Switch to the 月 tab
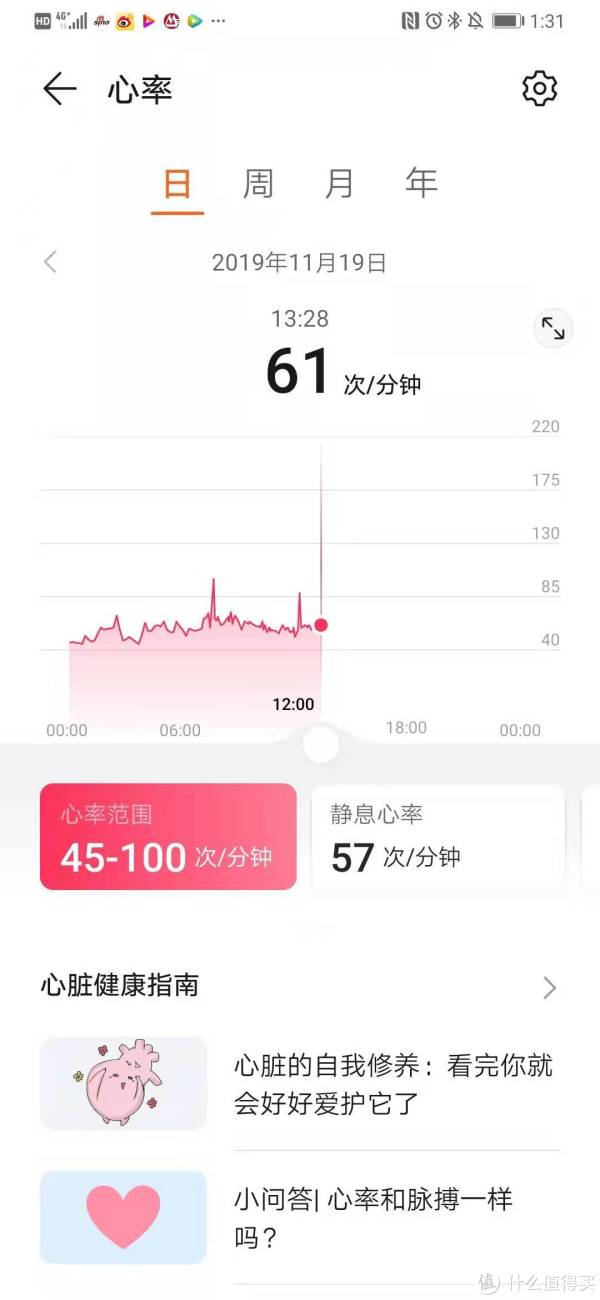600x1300 pixels. (x=340, y=184)
